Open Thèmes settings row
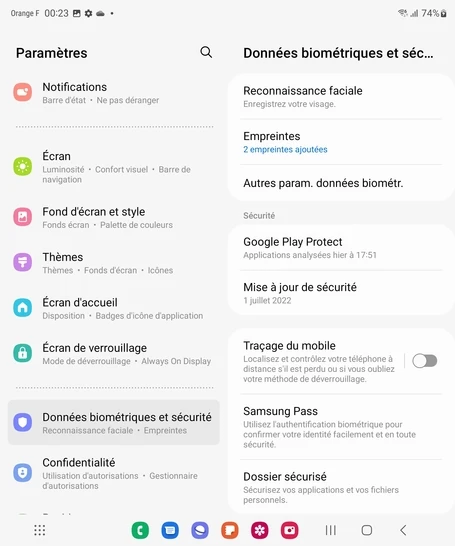The height and width of the screenshot is (546, 455). point(113,263)
